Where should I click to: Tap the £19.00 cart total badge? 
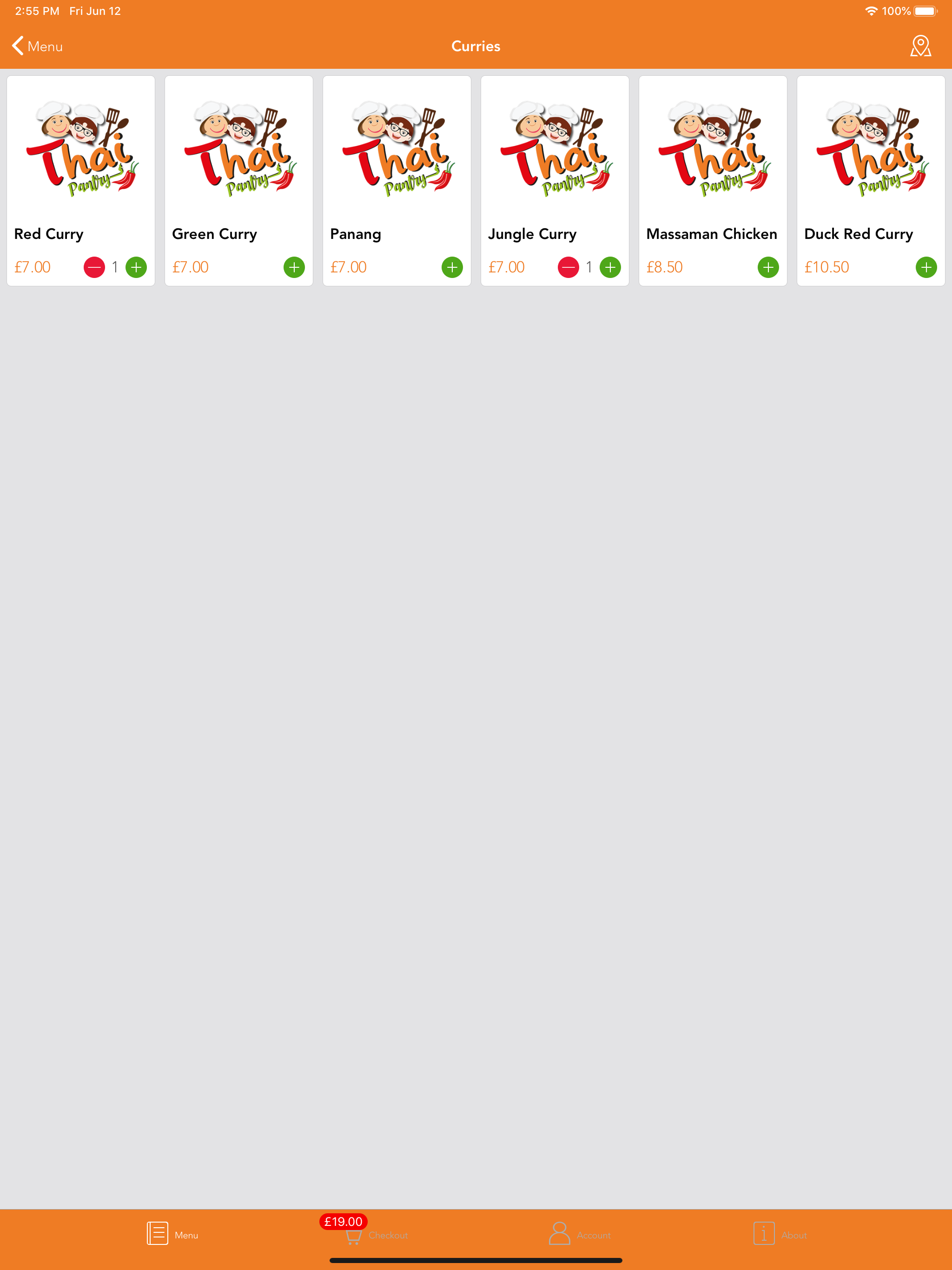(x=343, y=1221)
